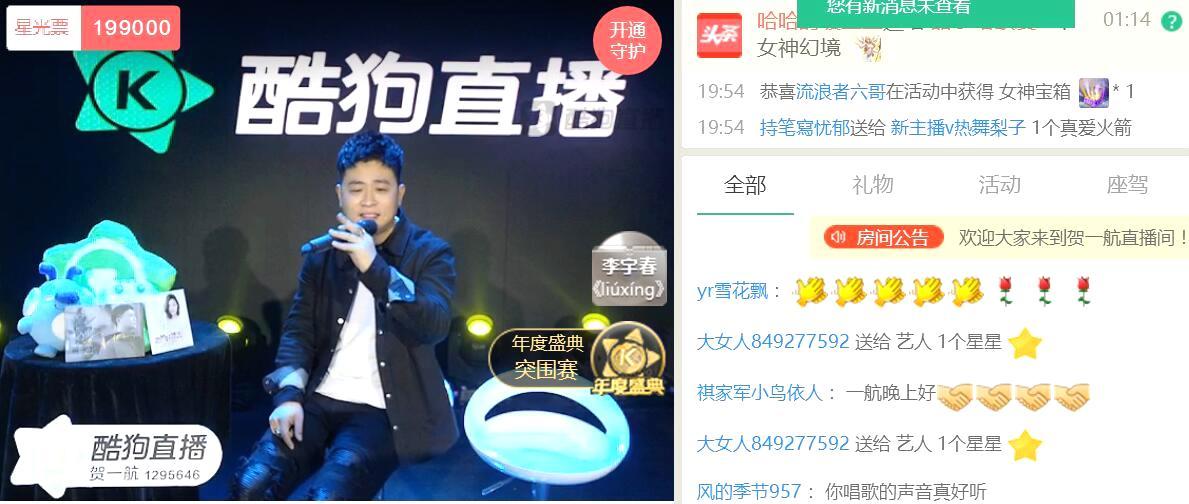Open the 头条 headline badge
1189x504 pixels.
pos(719,35)
